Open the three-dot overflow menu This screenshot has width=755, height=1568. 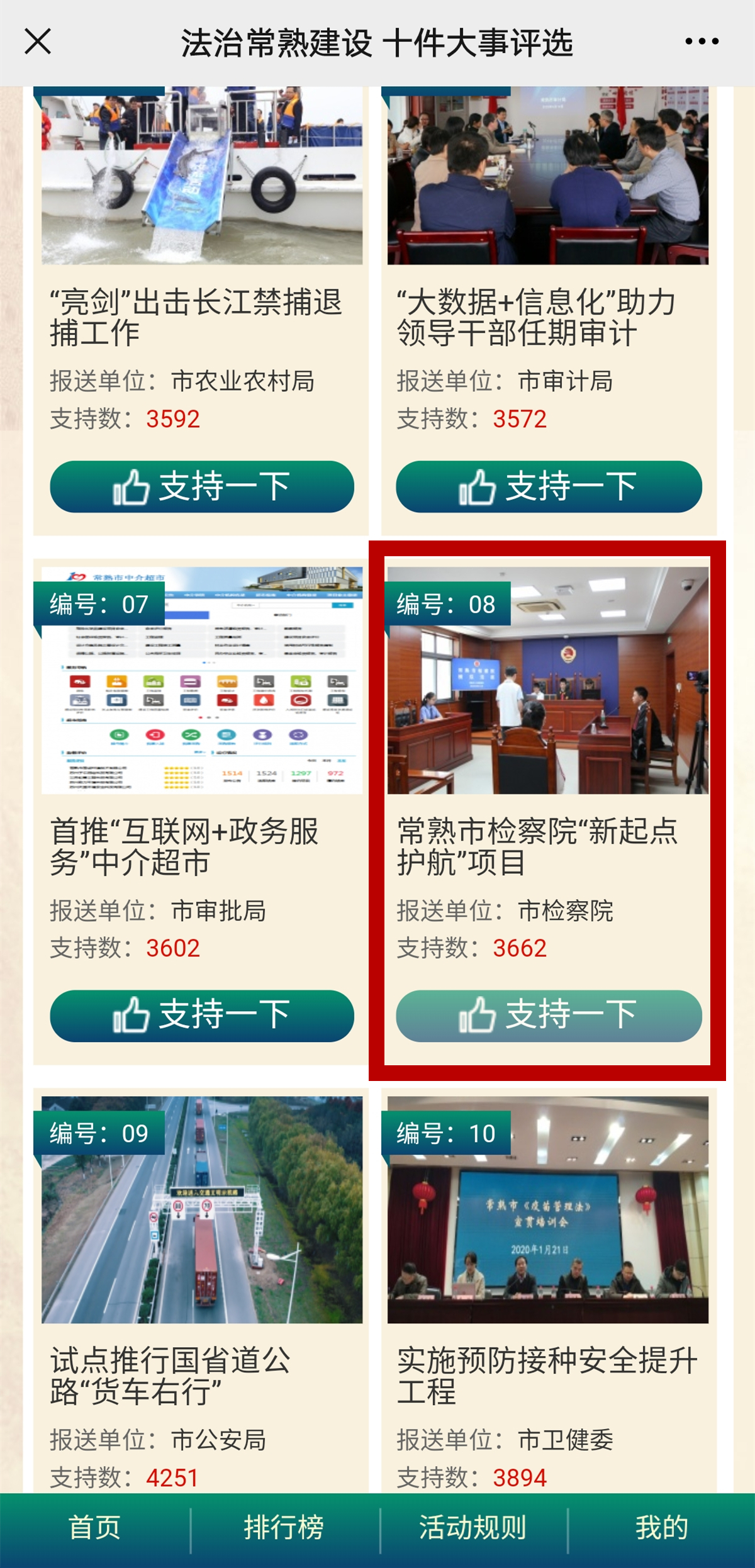pyautogui.click(x=702, y=42)
